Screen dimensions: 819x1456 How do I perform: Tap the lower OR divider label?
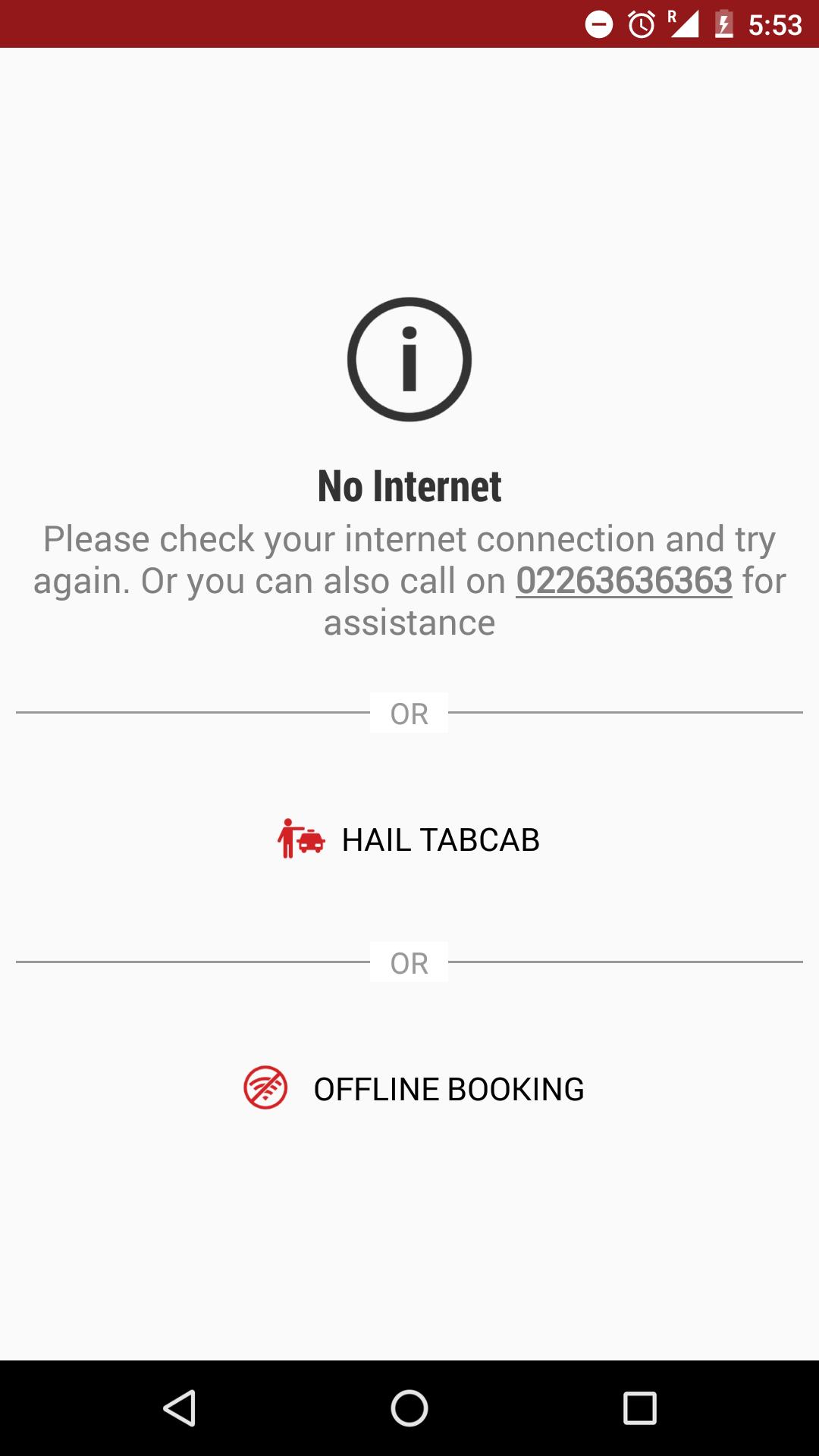pyautogui.click(x=409, y=962)
